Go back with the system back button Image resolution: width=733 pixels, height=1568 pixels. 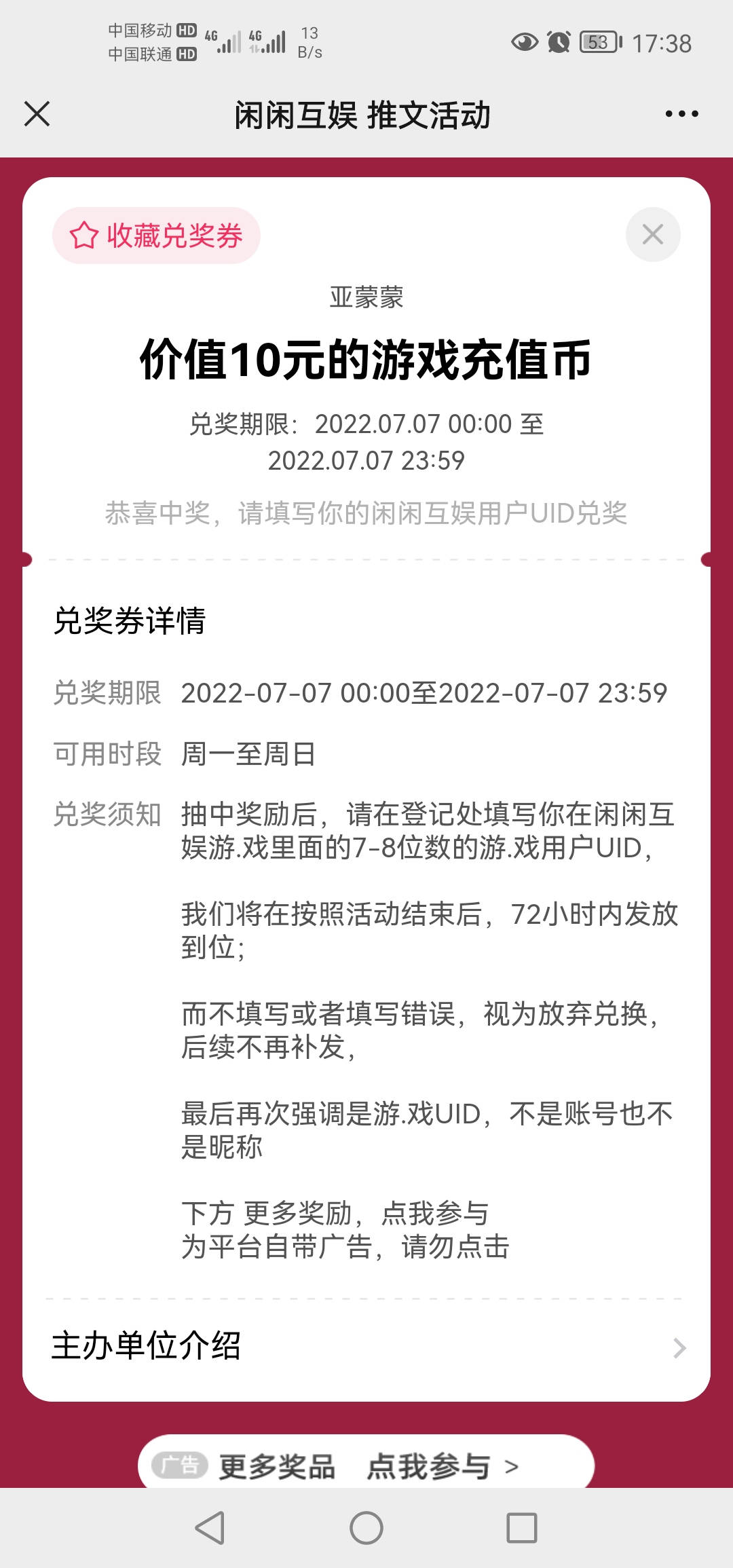[x=210, y=1528]
